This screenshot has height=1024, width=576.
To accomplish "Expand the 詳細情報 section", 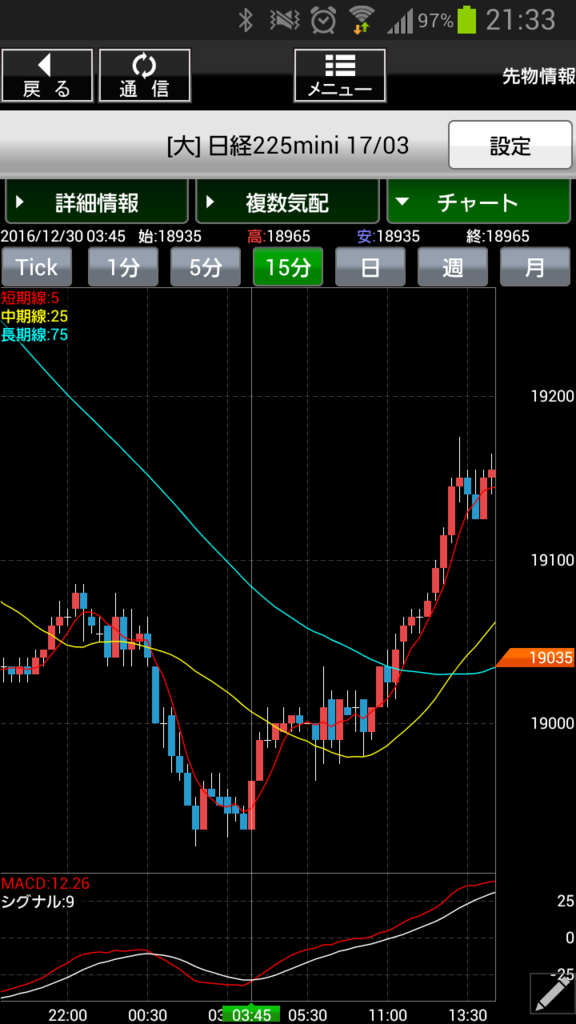I will coord(97,202).
